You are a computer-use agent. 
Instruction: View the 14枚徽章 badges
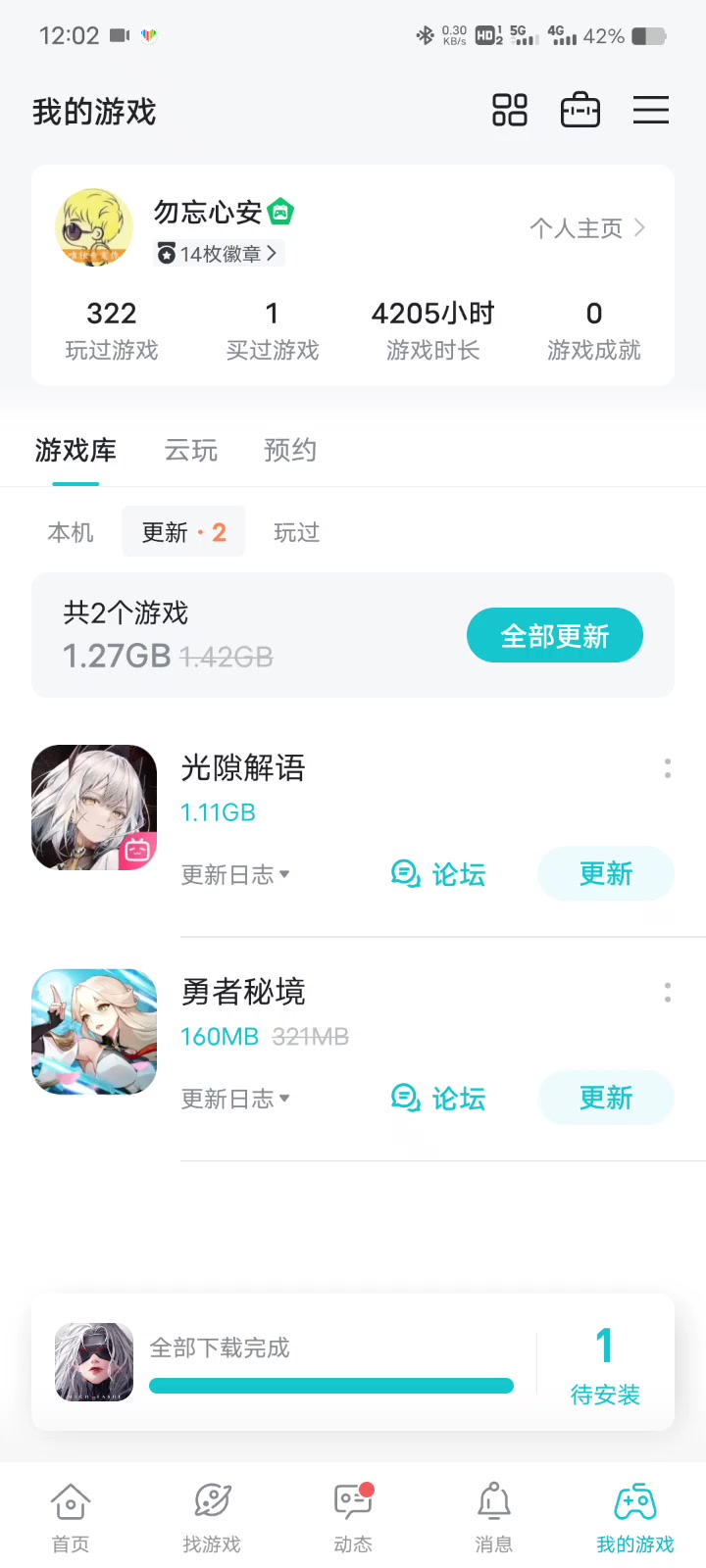point(220,254)
